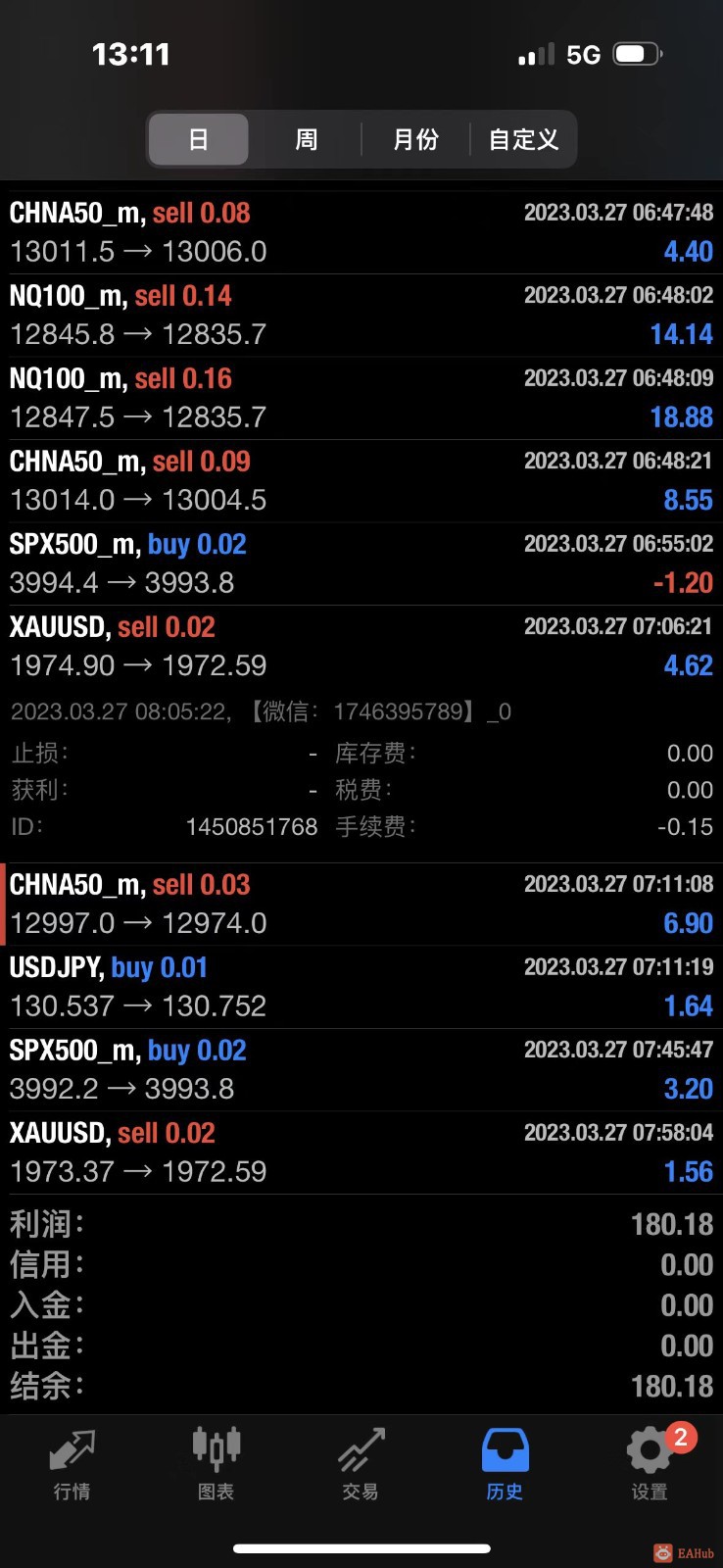Switch to the 交易 trade tab
Viewport: 723px width, 1568px height.
pos(361,1464)
